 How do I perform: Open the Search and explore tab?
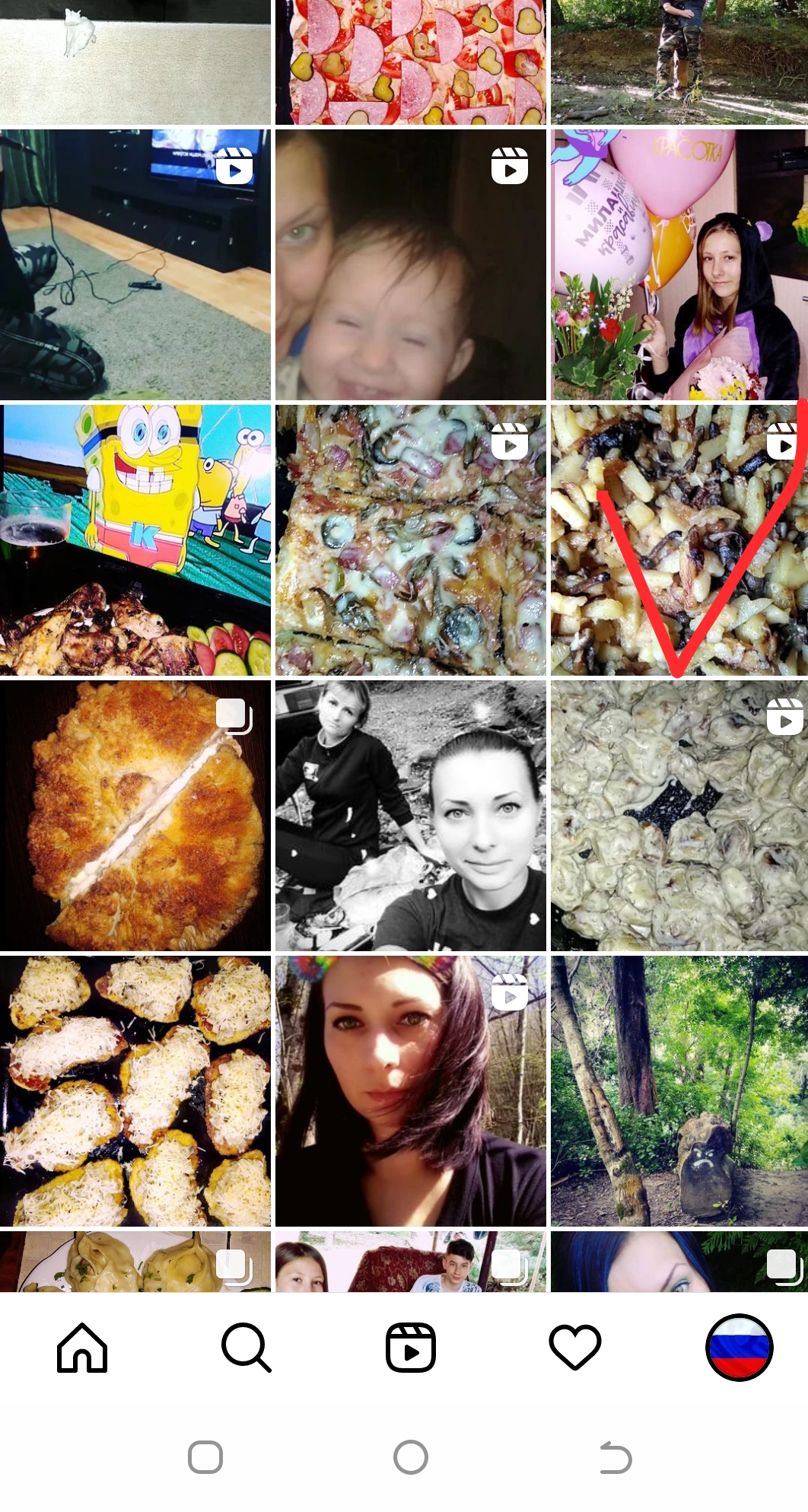pyautogui.click(x=247, y=1348)
